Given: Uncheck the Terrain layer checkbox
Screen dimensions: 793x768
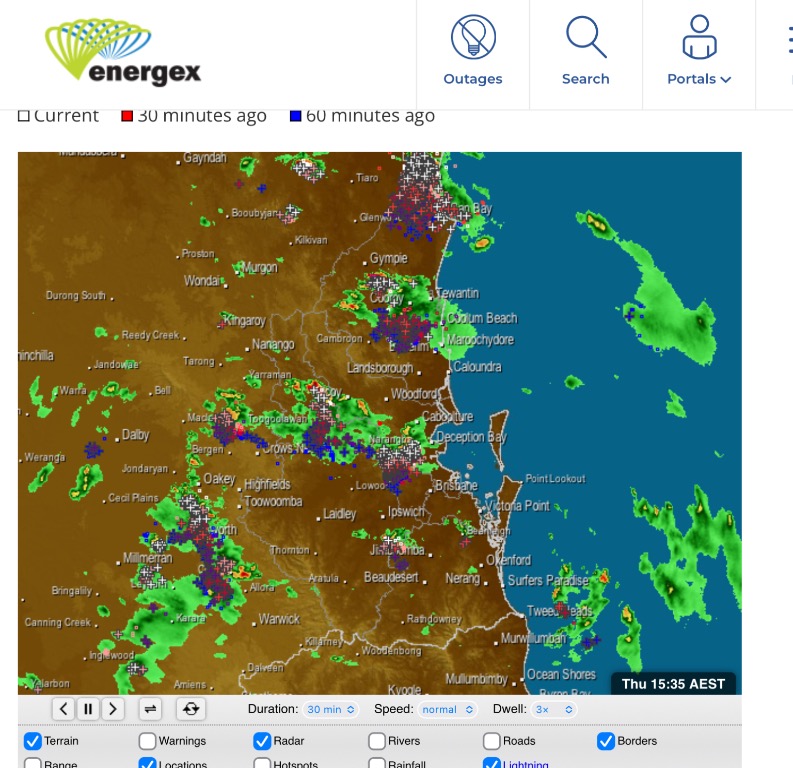Looking at the screenshot, I should click(33, 741).
